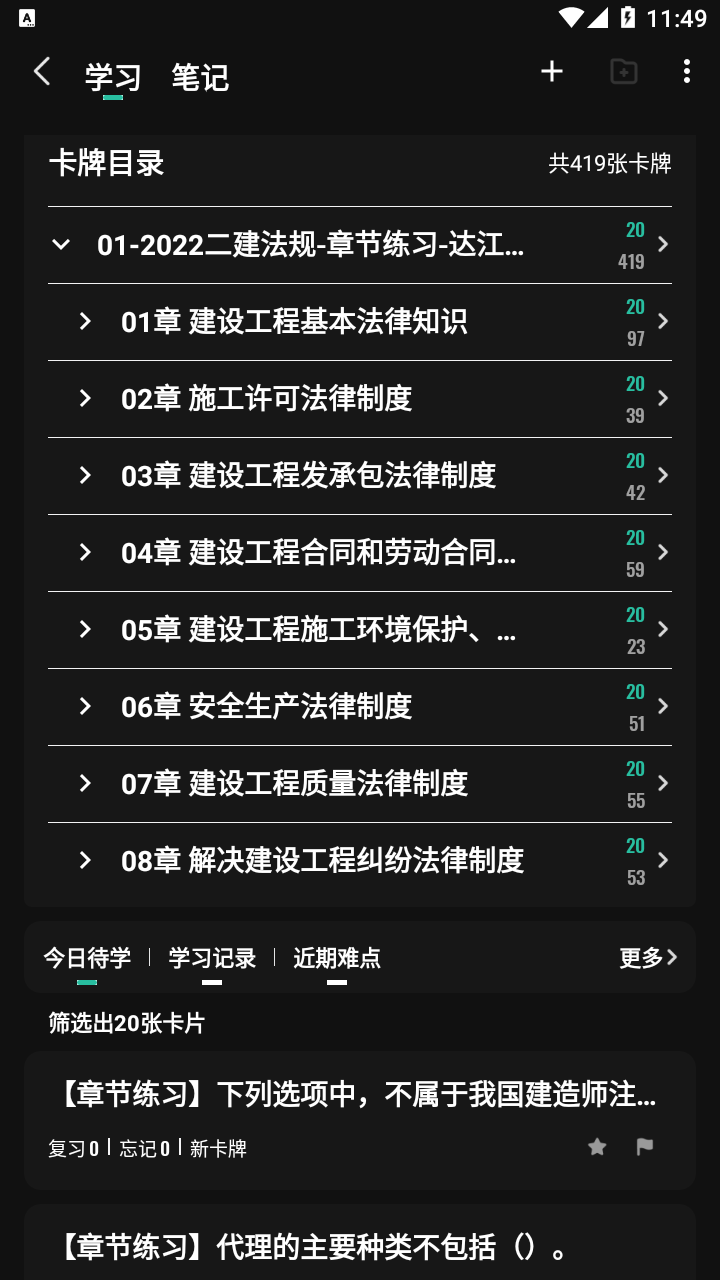This screenshot has height=1280, width=720.
Task: Open 06章 安全生产法律制度
Action: [x=266, y=707]
